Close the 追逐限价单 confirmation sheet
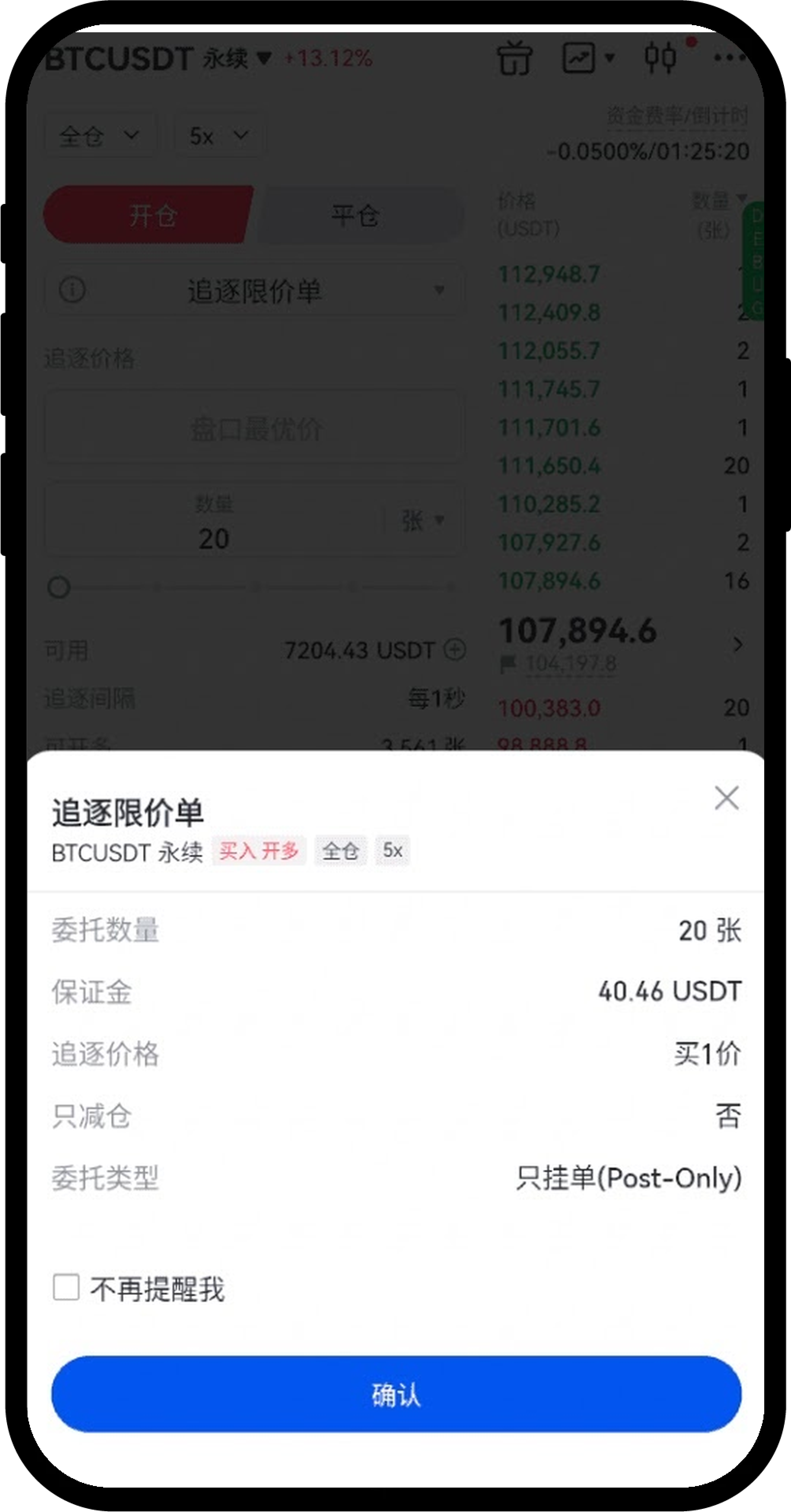 726,798
